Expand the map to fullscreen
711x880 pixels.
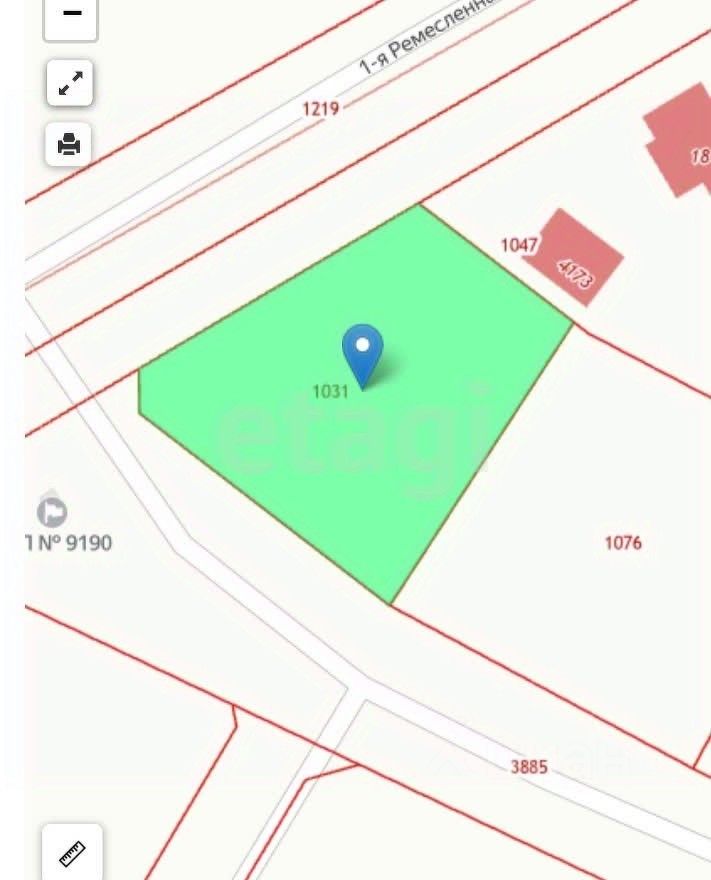coord(70,84)
